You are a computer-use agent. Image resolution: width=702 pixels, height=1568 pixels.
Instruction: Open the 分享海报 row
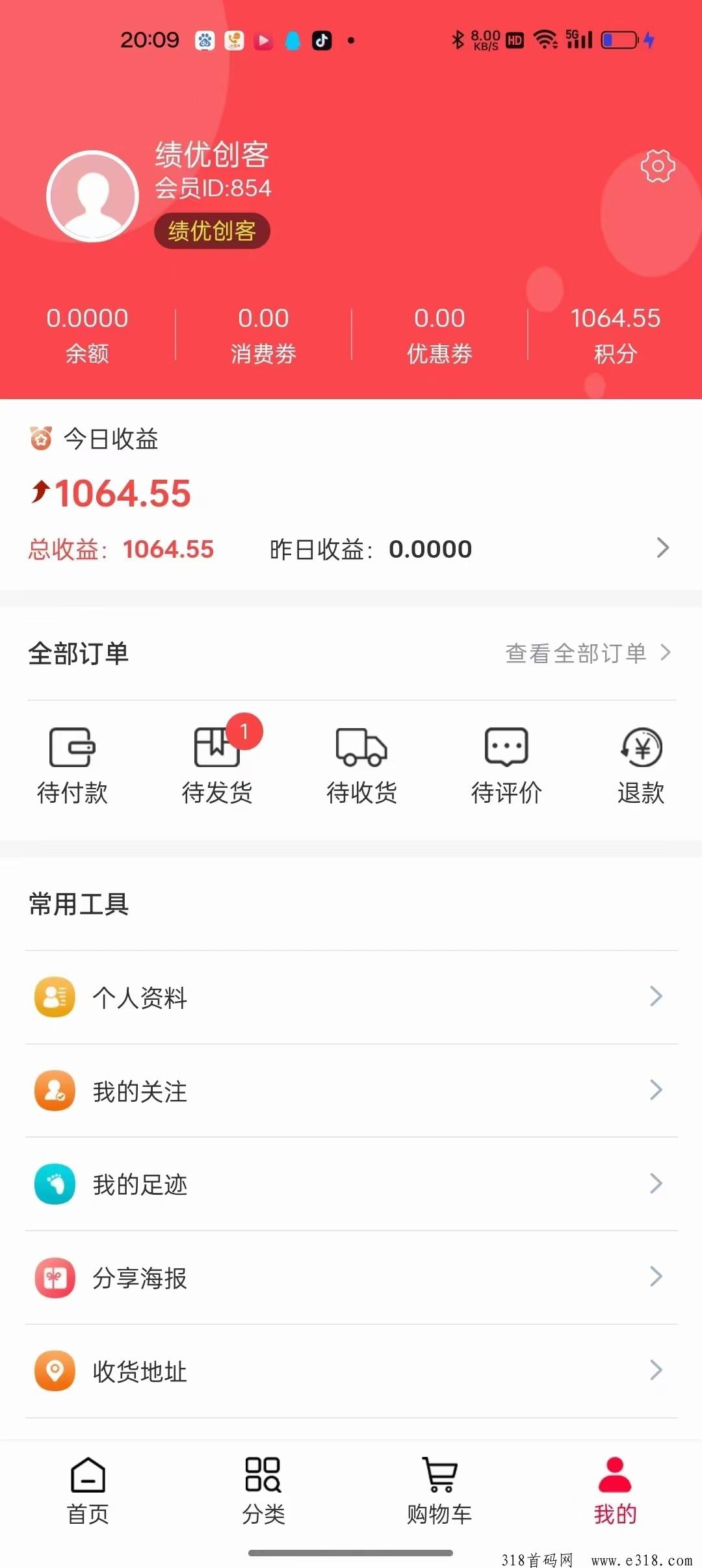click(x=351, y=1277)
